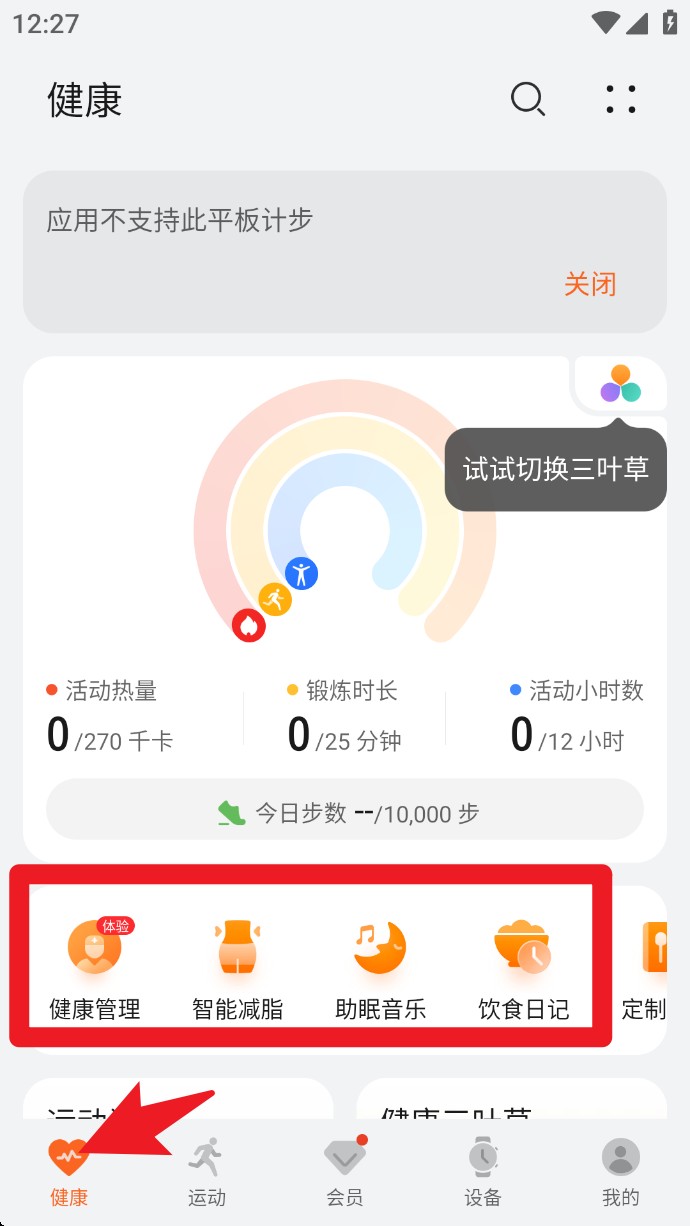Dismiss the banner with 关闭
This screenshot has height=1226, width=690.
pyautogui.click(x=590, y=285)
